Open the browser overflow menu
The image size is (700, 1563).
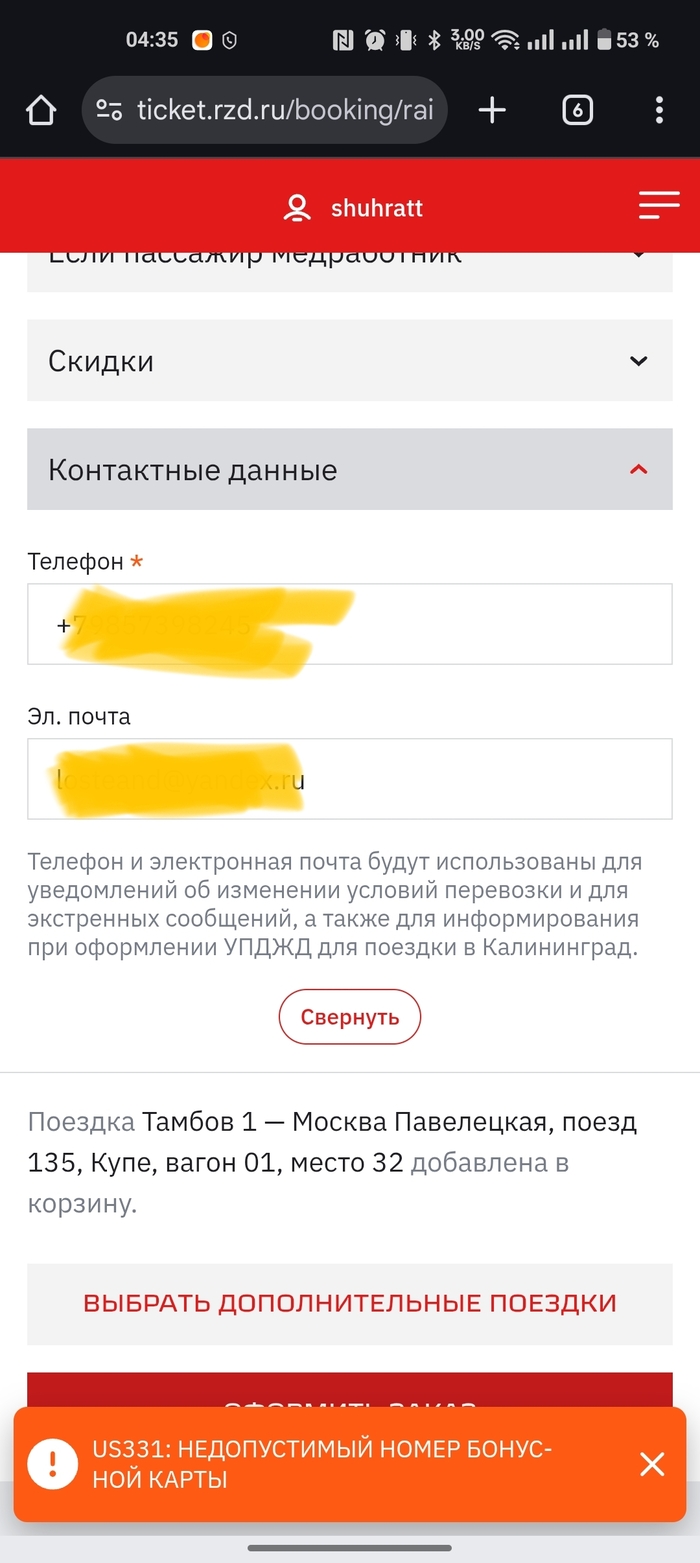click(x=659, y=110)
